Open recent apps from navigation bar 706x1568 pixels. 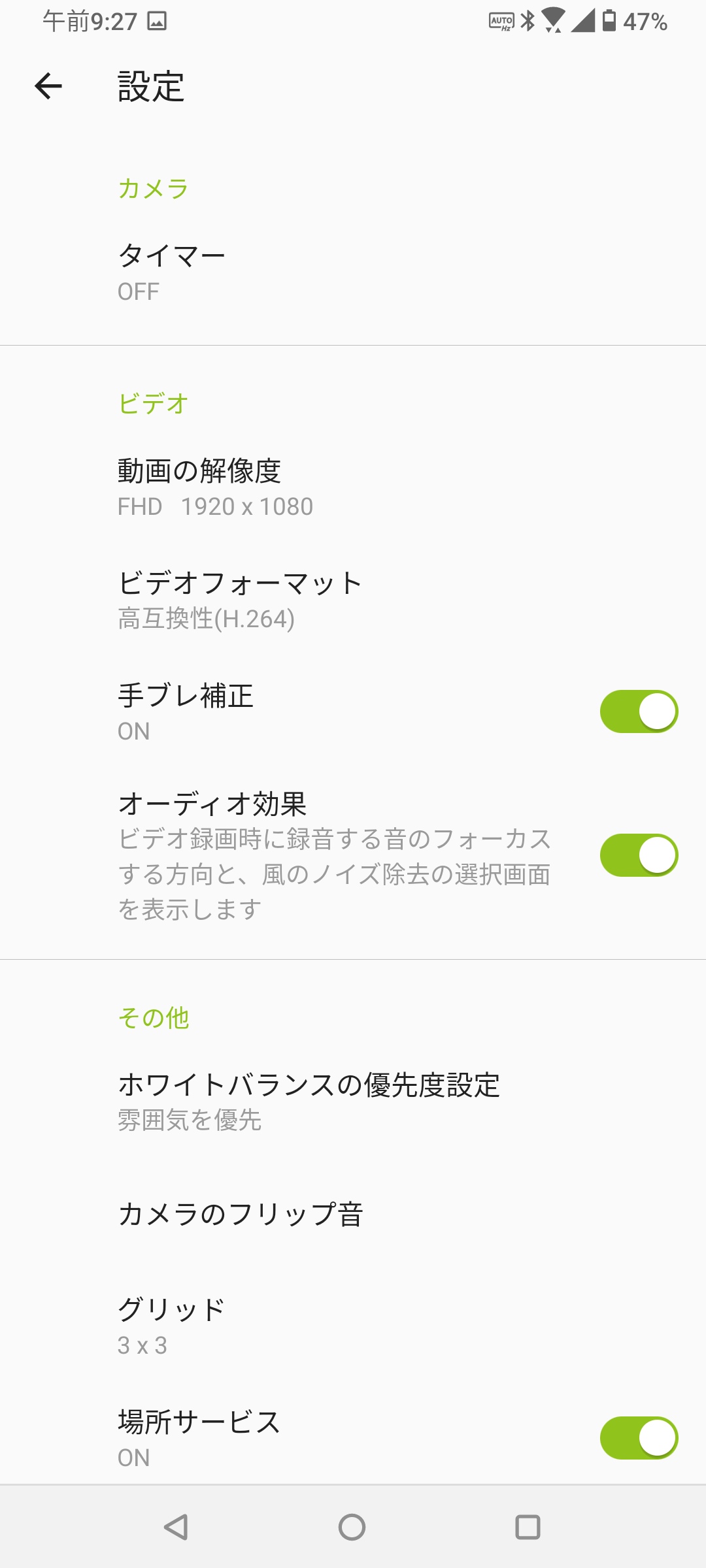pyautogui.click(x=528, y=1527)
